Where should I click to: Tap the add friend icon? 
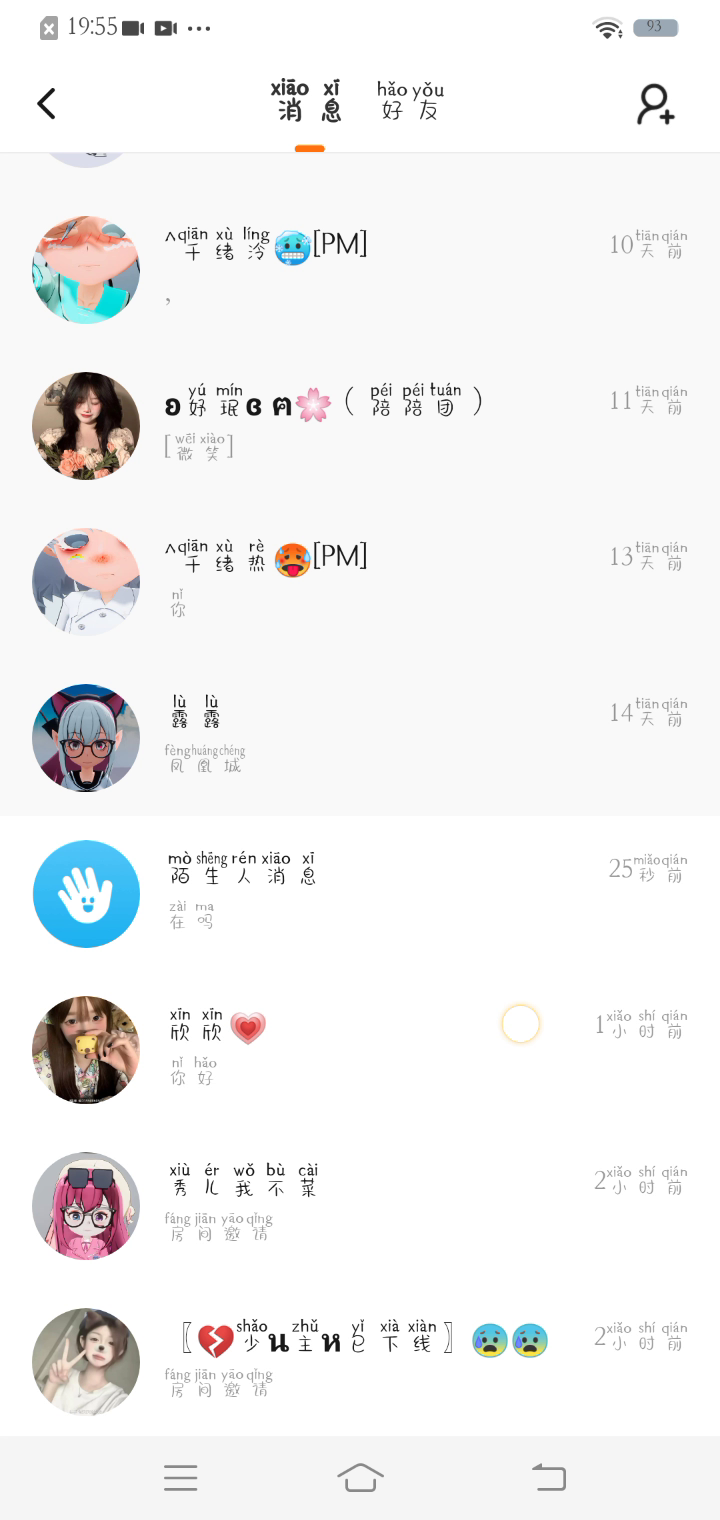click(x=656, y=104)
